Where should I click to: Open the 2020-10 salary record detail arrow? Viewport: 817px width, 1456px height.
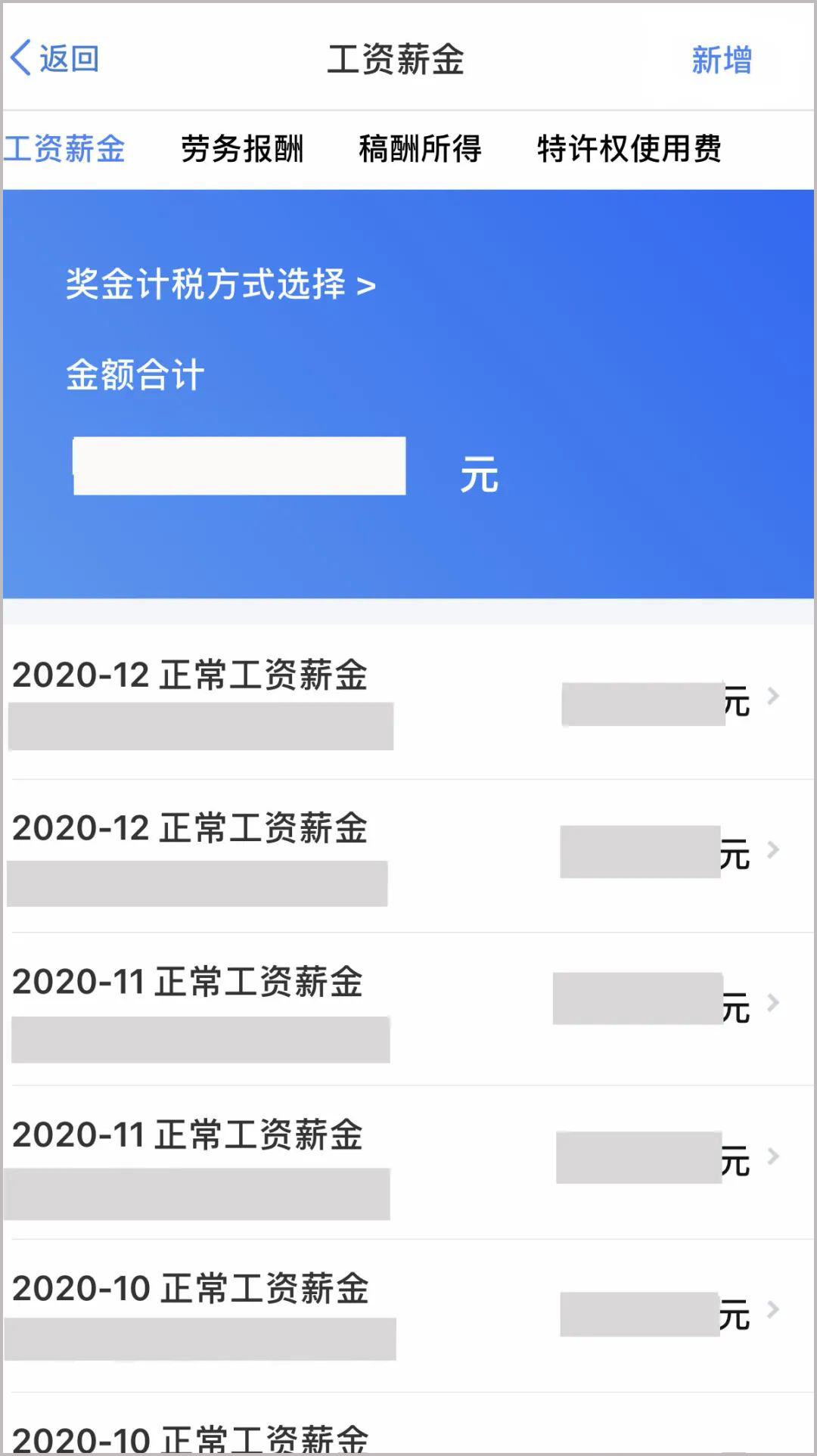[772, 1309]
